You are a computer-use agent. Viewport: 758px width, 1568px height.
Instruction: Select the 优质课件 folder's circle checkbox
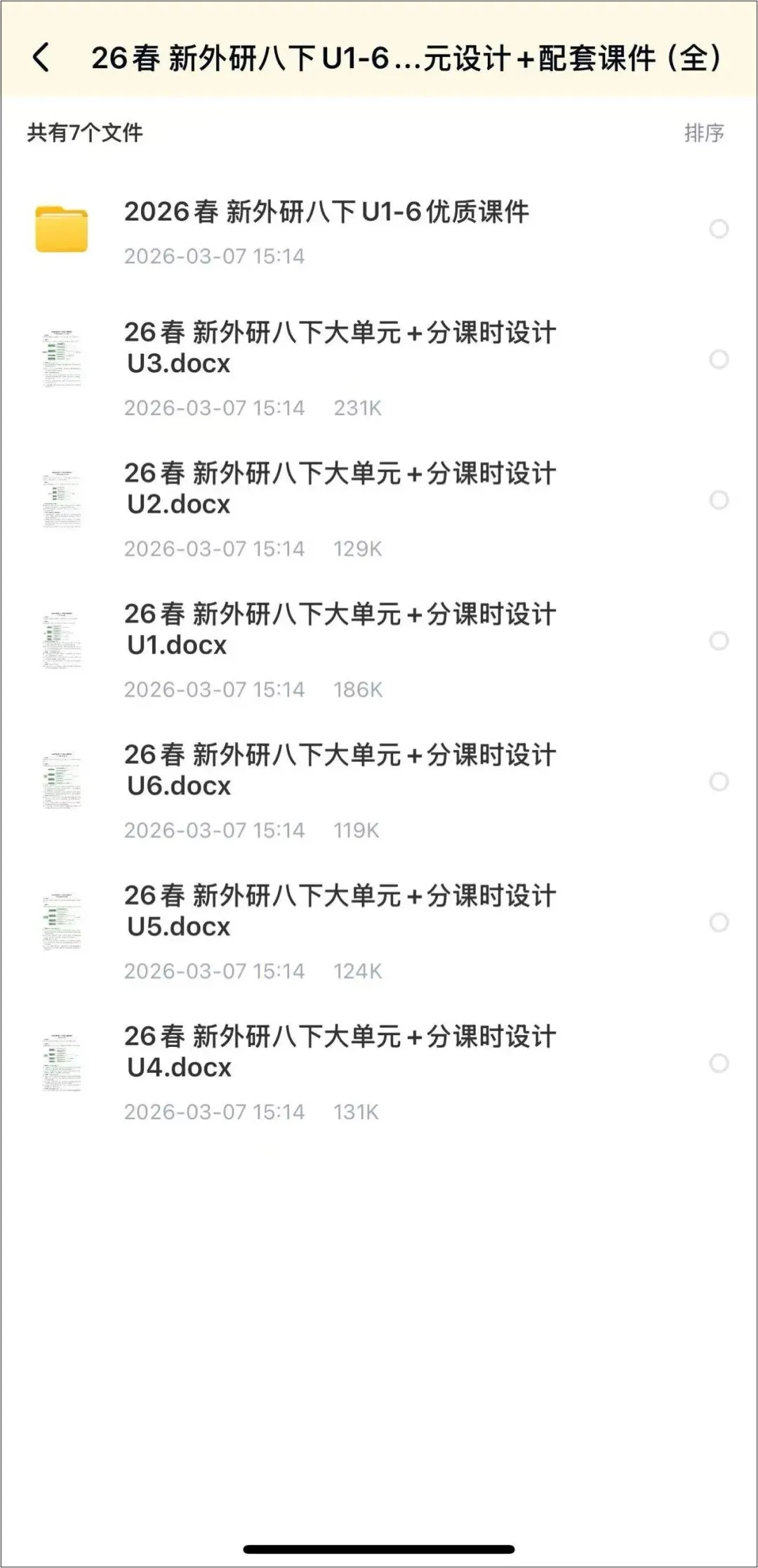pos(719,229)
